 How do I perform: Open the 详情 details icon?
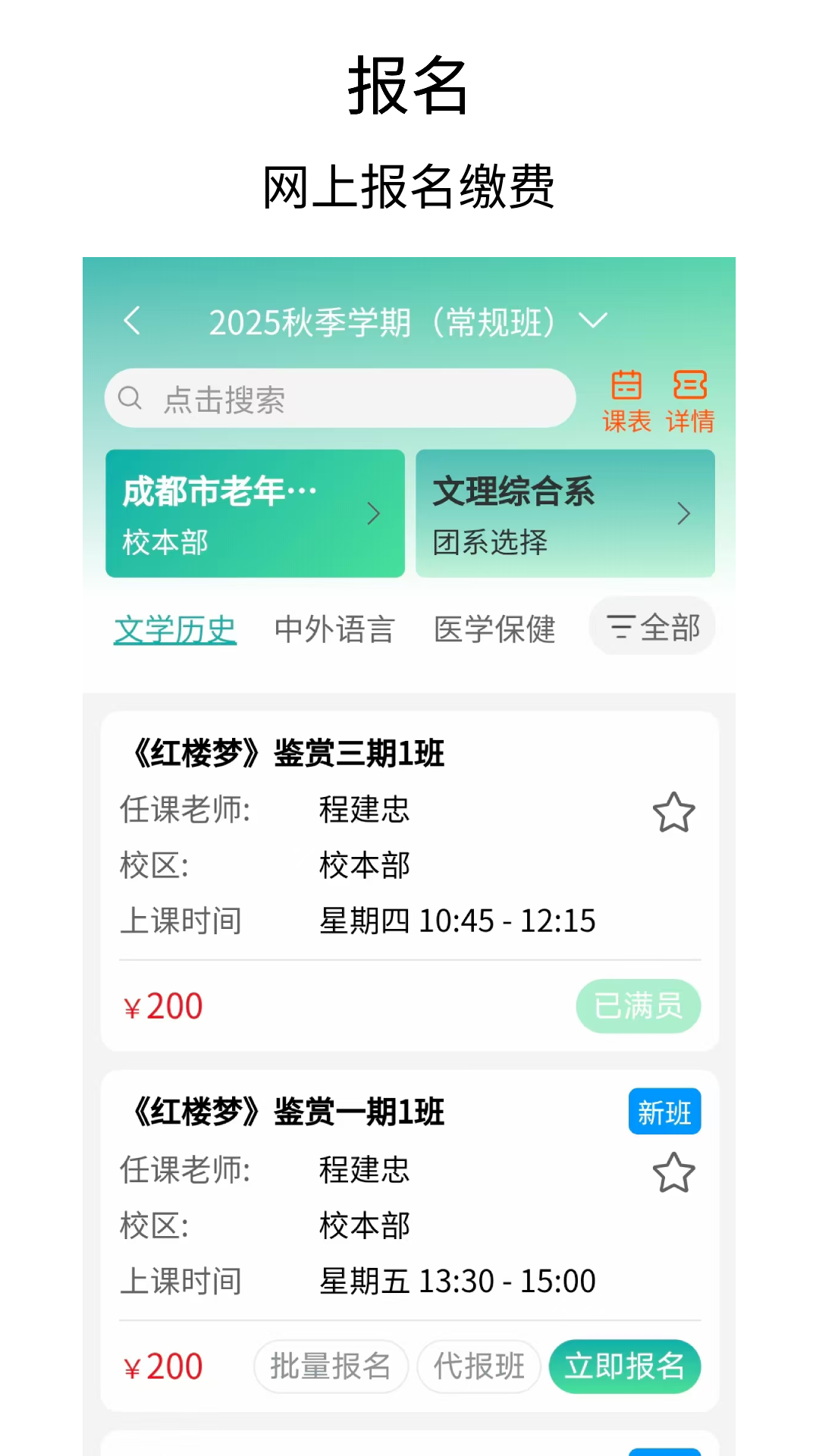689,397
